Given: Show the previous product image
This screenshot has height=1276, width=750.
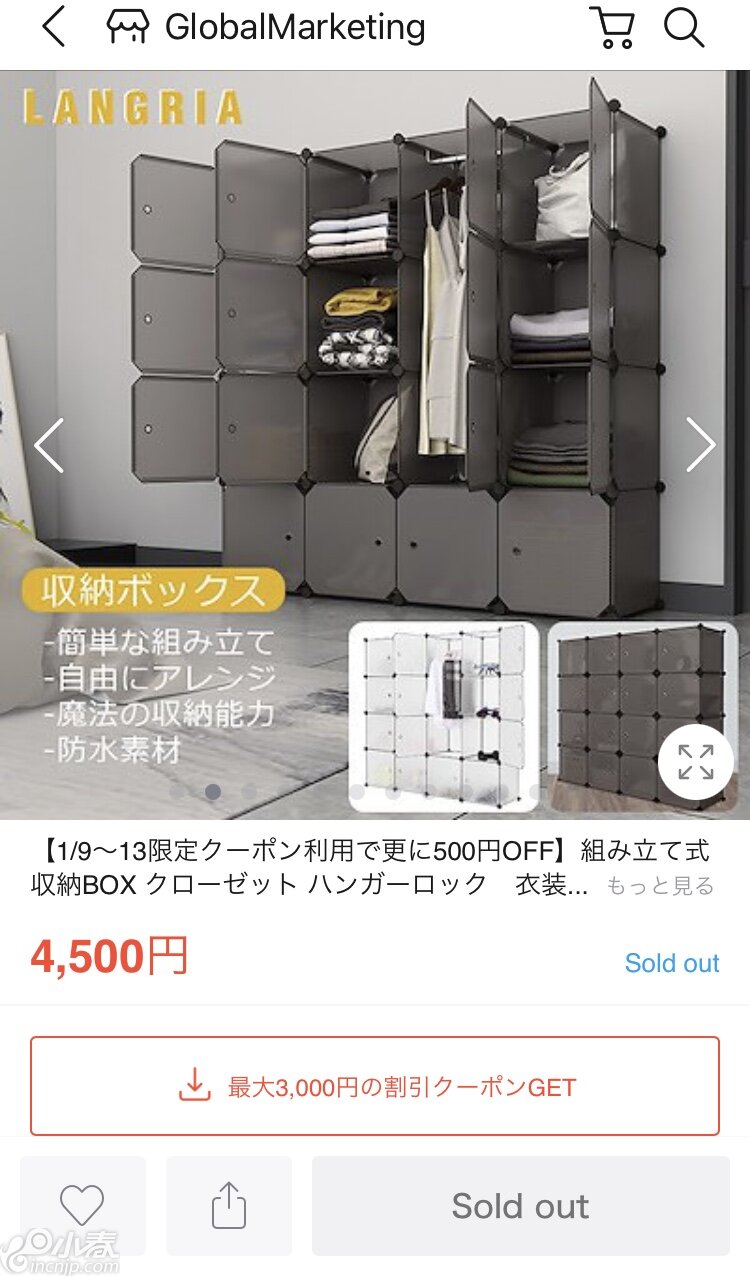Looking at the screenshot, I should 49,445.
